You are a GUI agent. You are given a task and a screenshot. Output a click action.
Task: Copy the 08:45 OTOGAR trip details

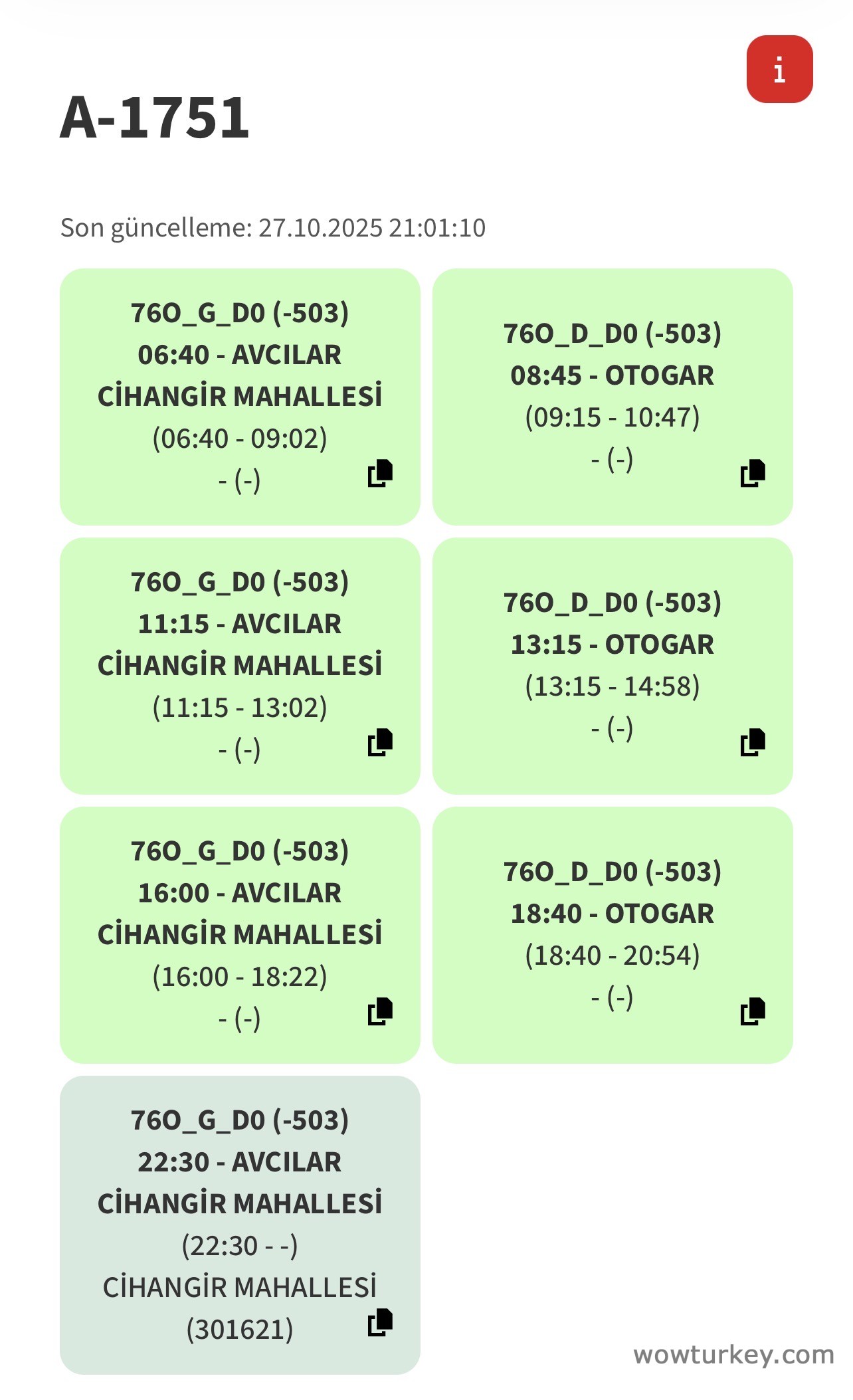click(x=753, y=473)
